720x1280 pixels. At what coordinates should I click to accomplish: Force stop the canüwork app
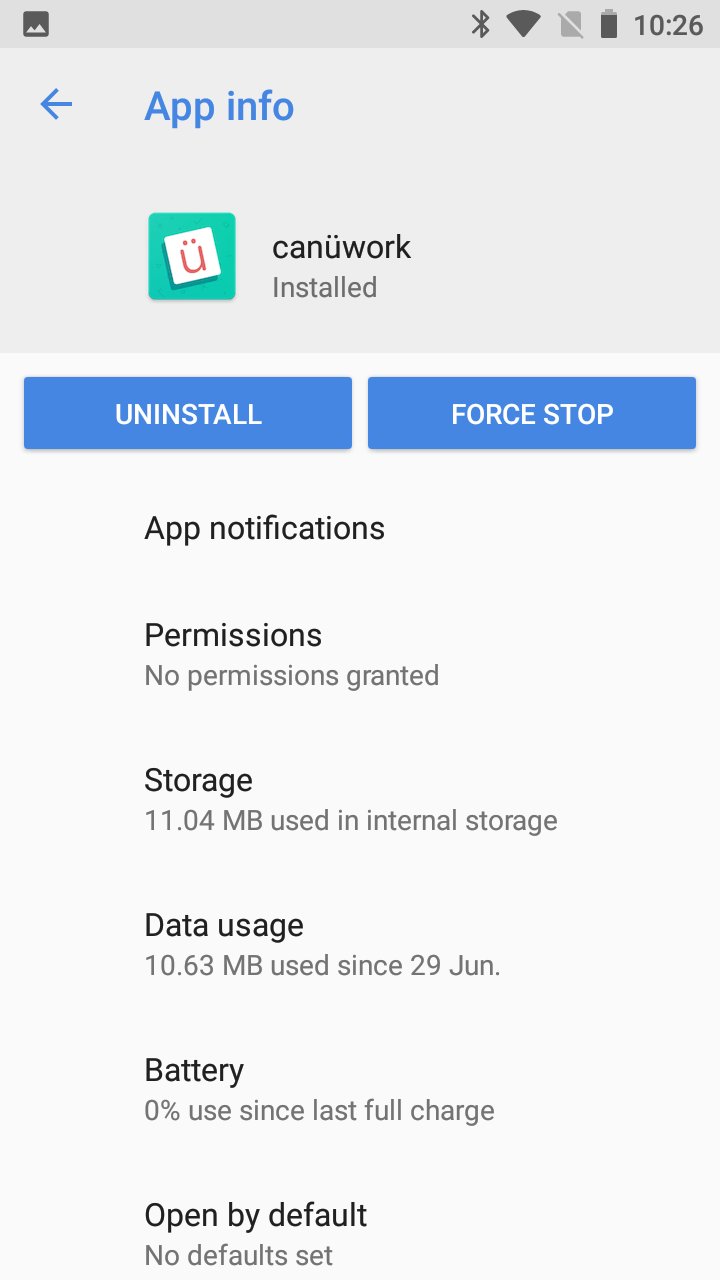click(x=532, y=413)
